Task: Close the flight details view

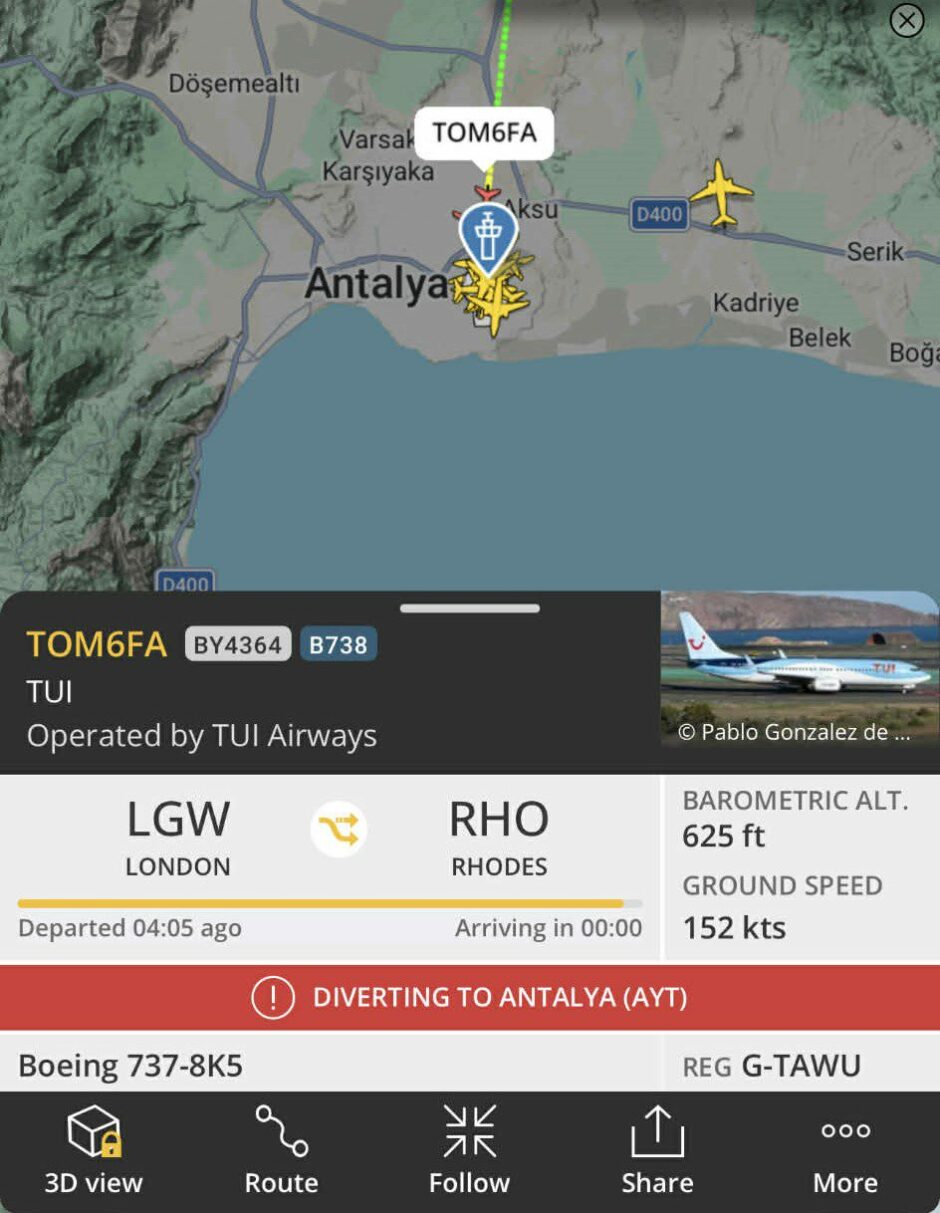Action: coord(906,21)
